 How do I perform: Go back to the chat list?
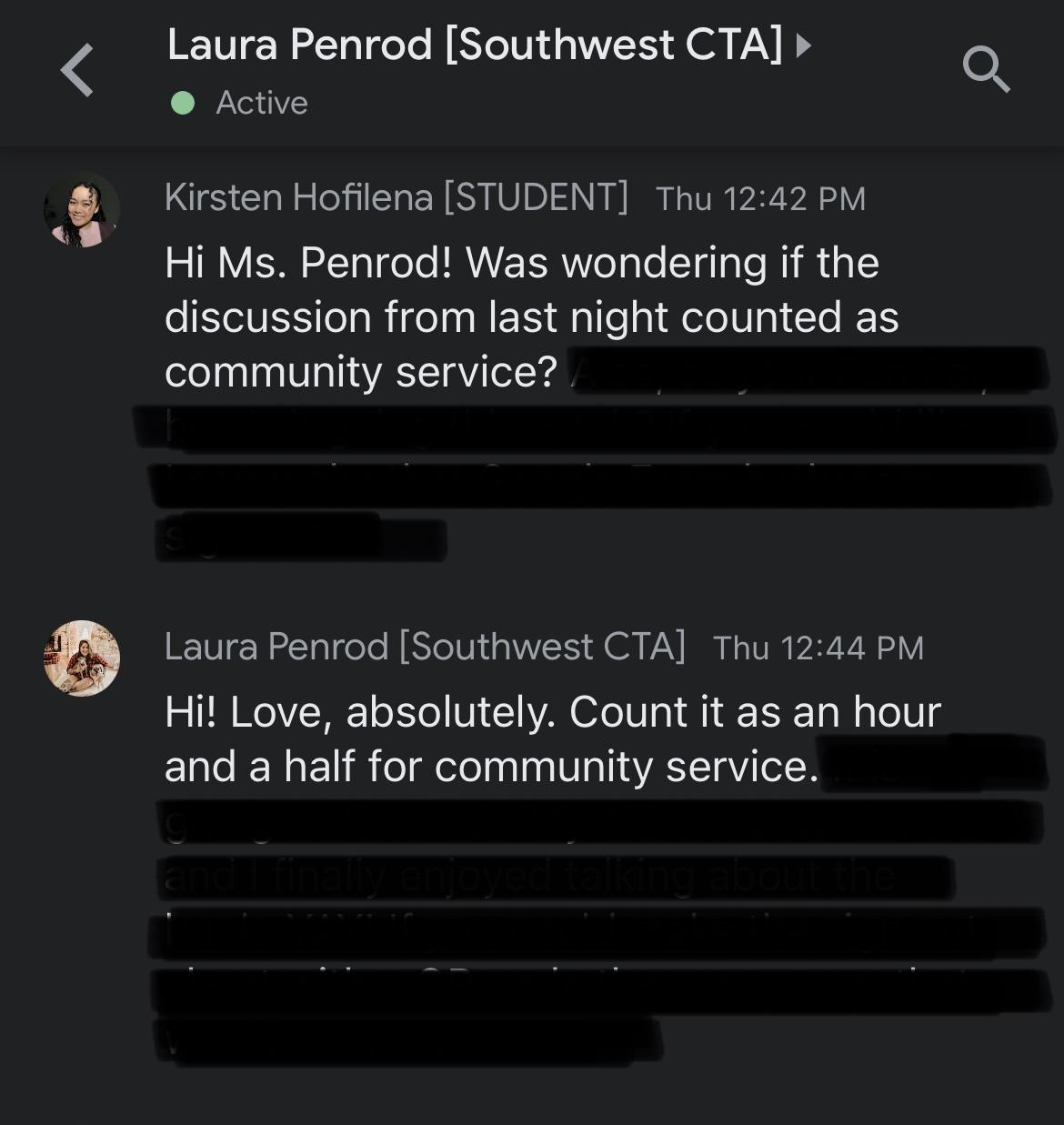pos(77,70)
